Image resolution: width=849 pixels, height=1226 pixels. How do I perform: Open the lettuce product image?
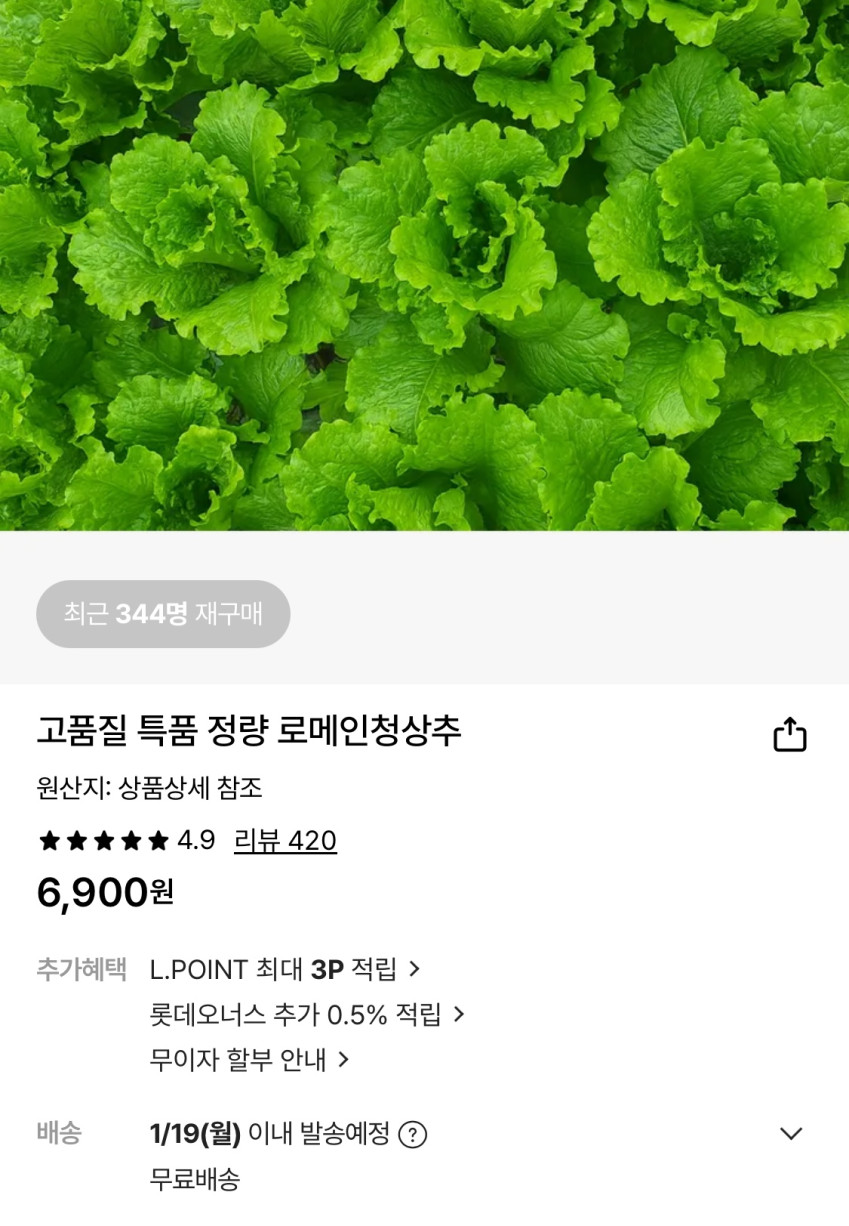[424, 265]
